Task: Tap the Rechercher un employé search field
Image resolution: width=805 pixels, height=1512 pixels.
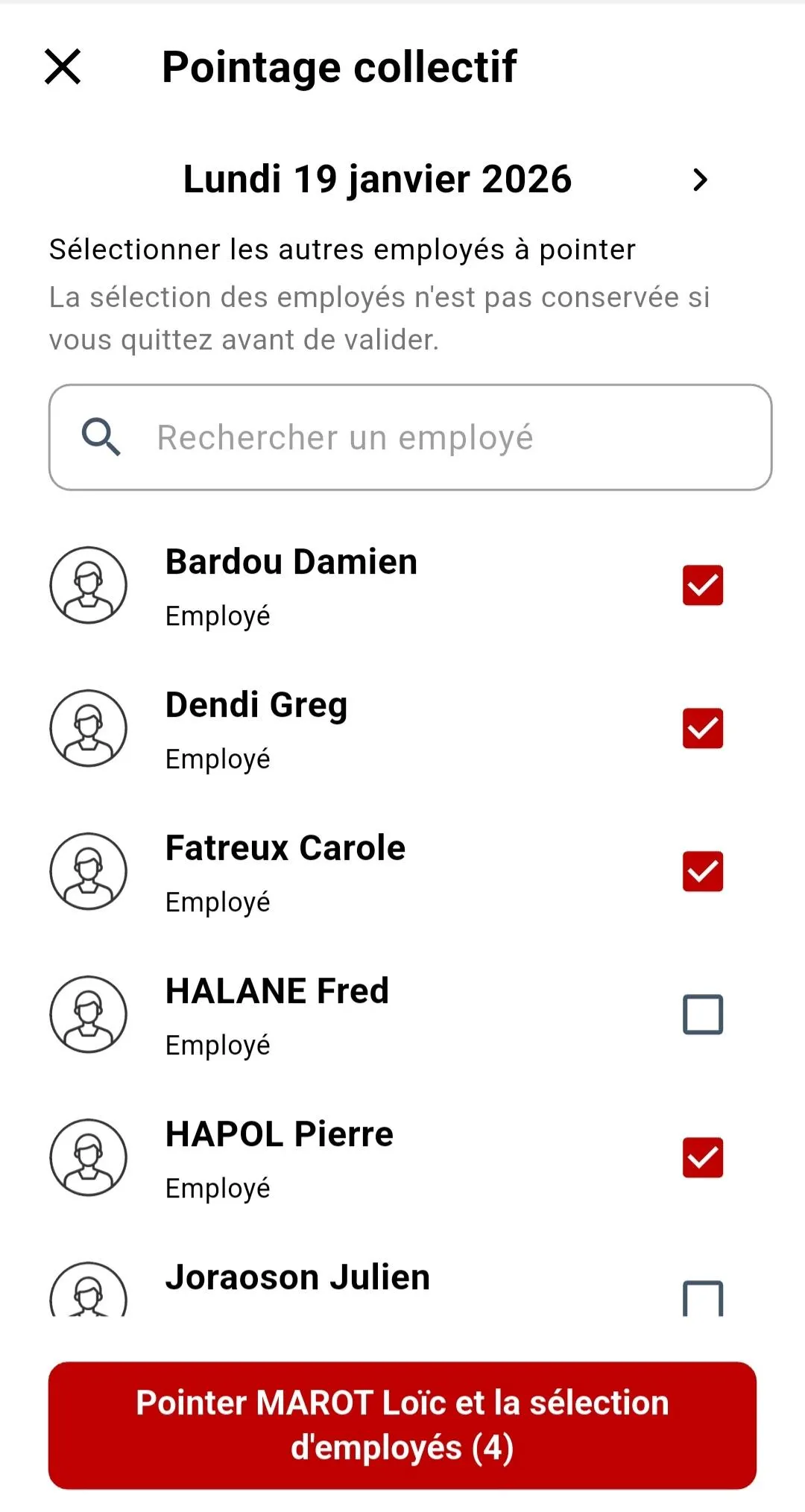Action: point(411,437)
